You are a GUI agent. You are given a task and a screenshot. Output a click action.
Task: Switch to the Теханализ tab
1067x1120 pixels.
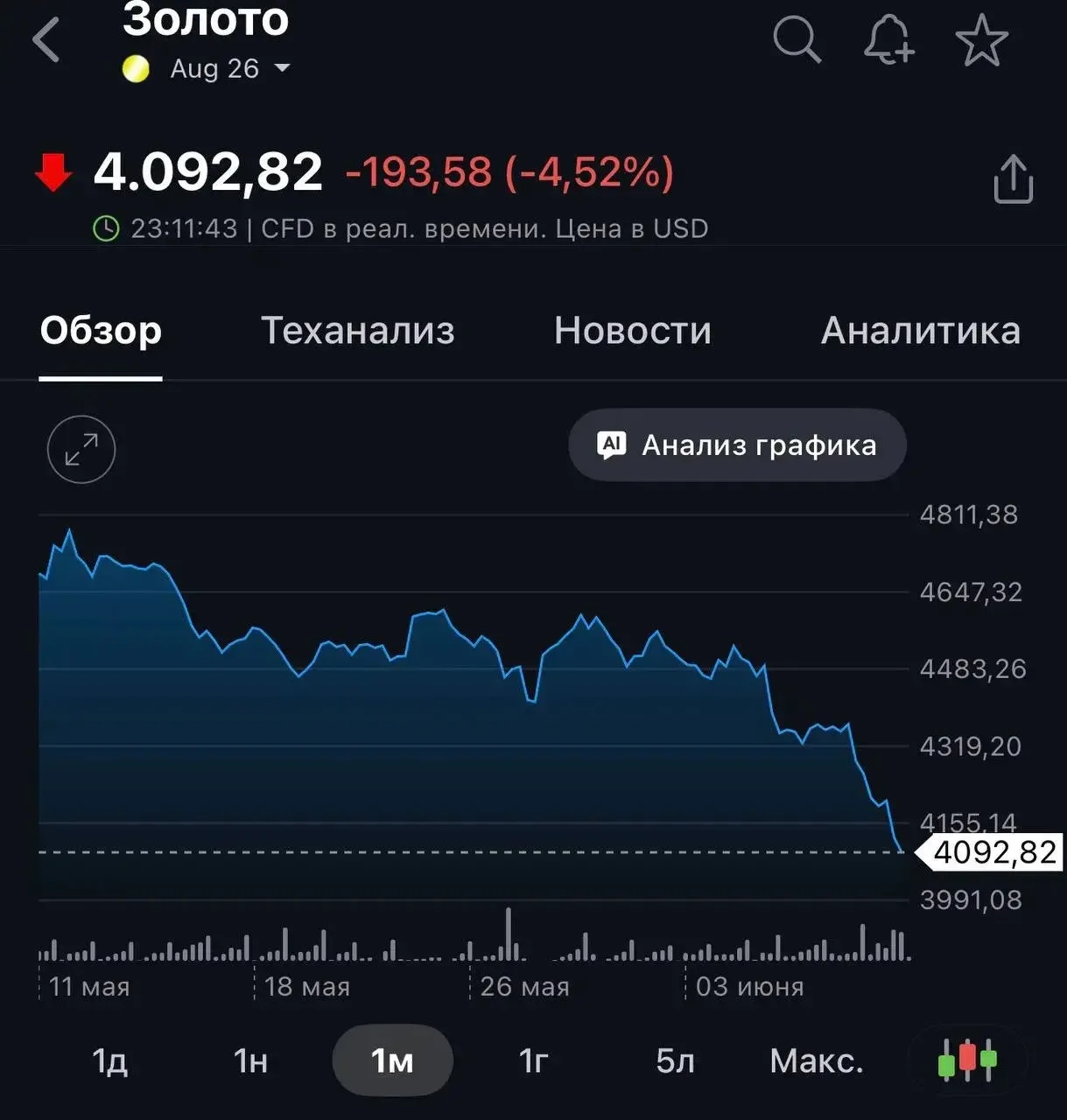(358, 331)
